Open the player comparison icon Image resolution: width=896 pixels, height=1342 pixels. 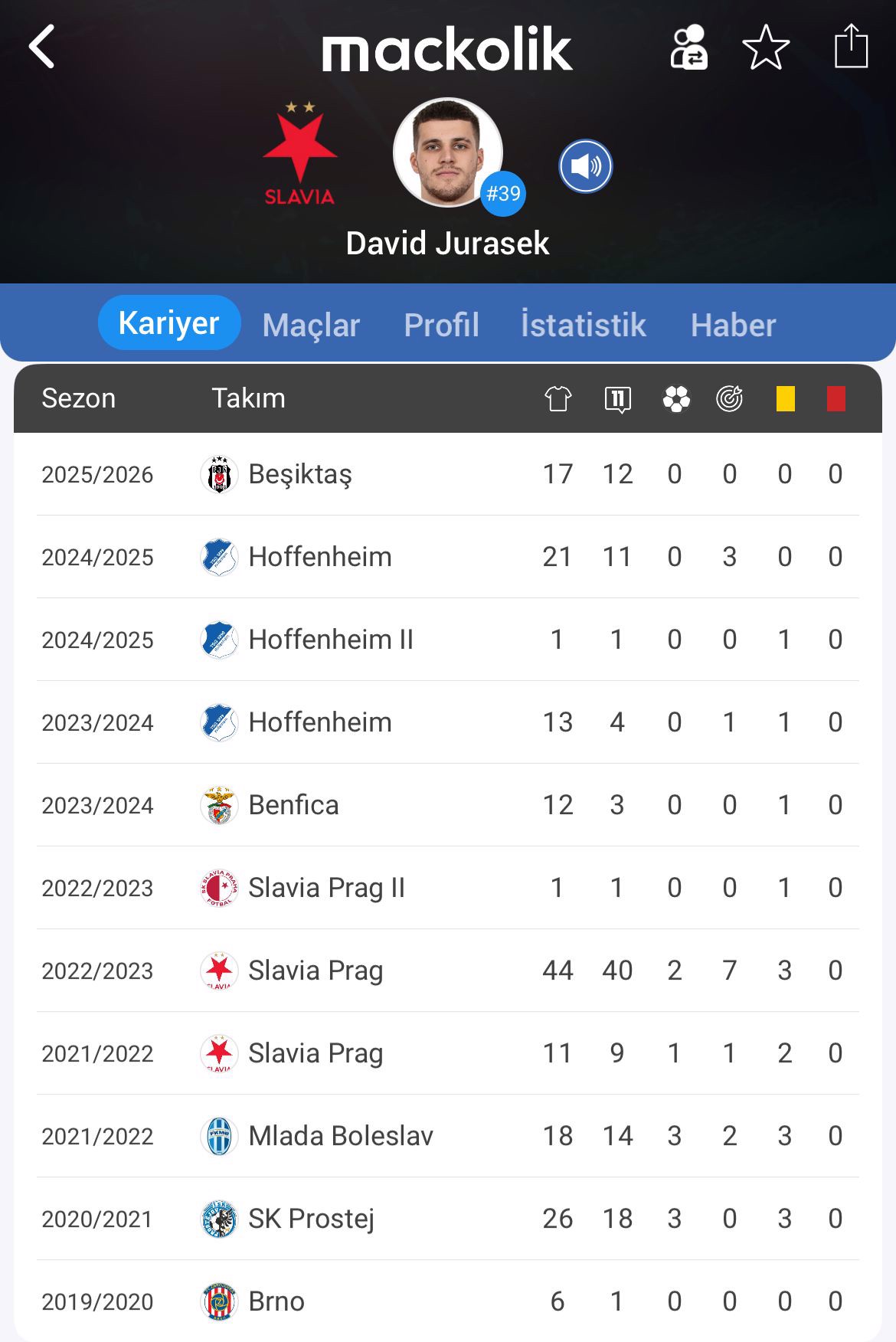688,47
